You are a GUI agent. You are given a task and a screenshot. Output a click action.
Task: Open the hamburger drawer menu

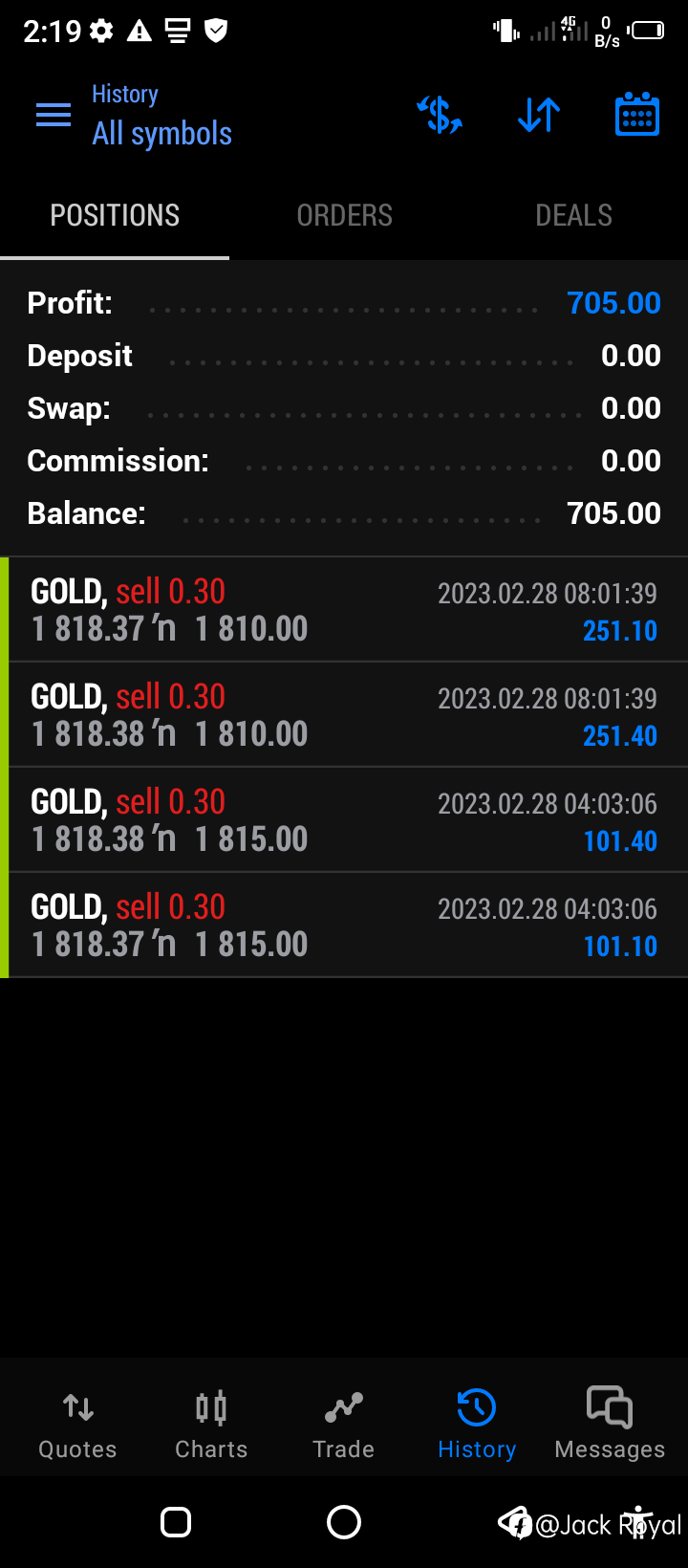(54, 116)
